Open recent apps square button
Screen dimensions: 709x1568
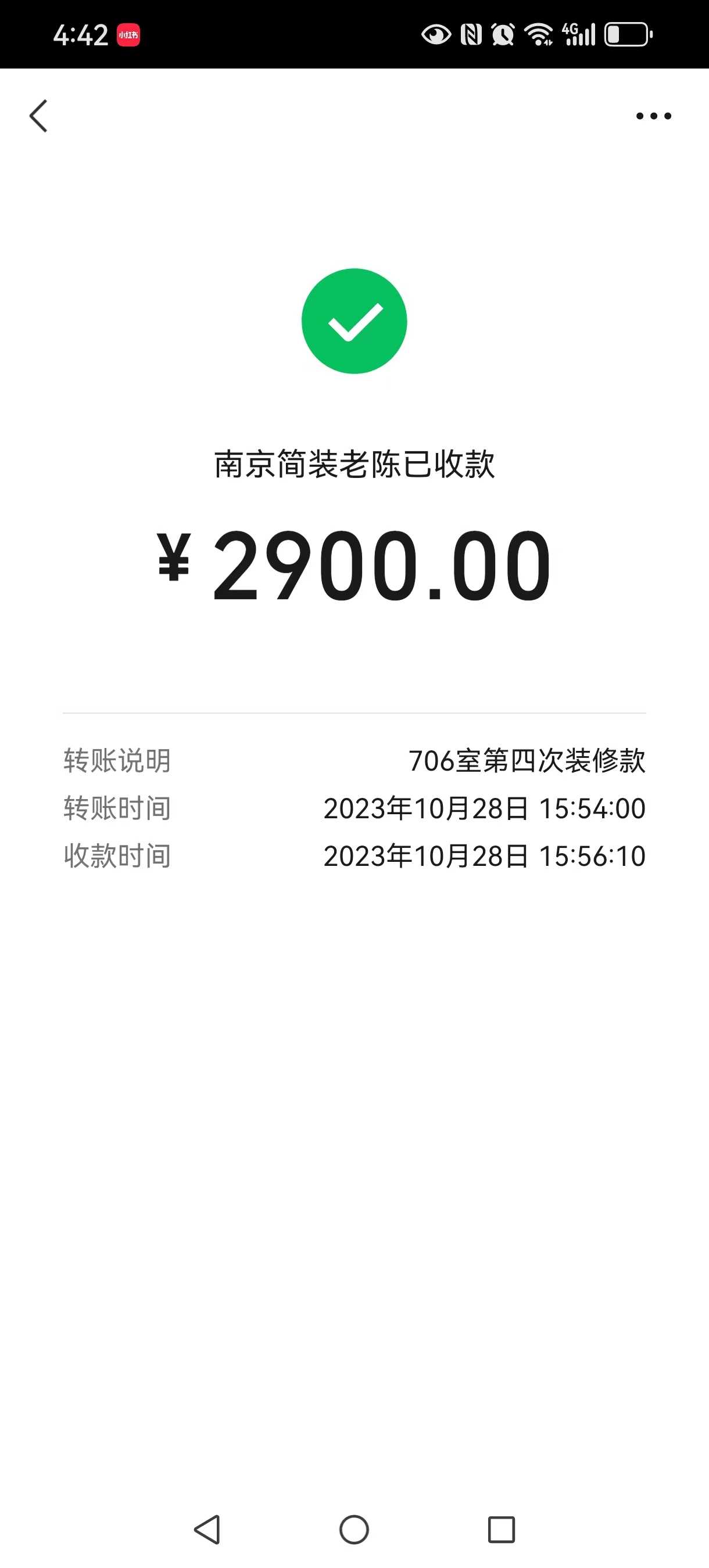pos(502,1529)
